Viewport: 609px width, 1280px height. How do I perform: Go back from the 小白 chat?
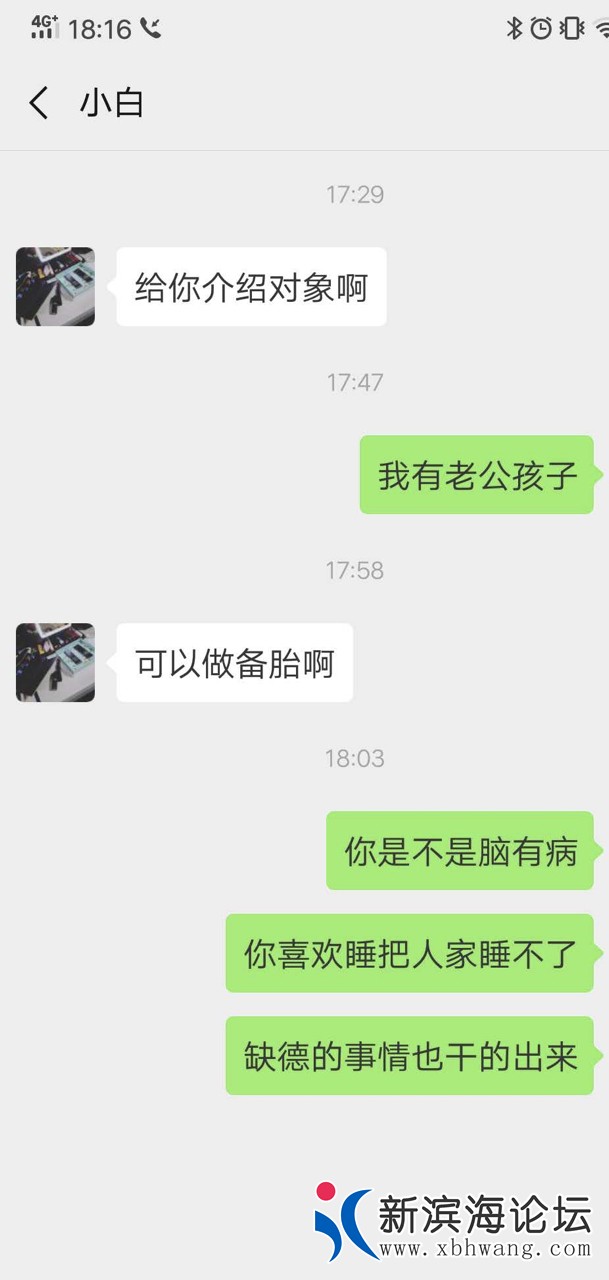coord(39,103)
